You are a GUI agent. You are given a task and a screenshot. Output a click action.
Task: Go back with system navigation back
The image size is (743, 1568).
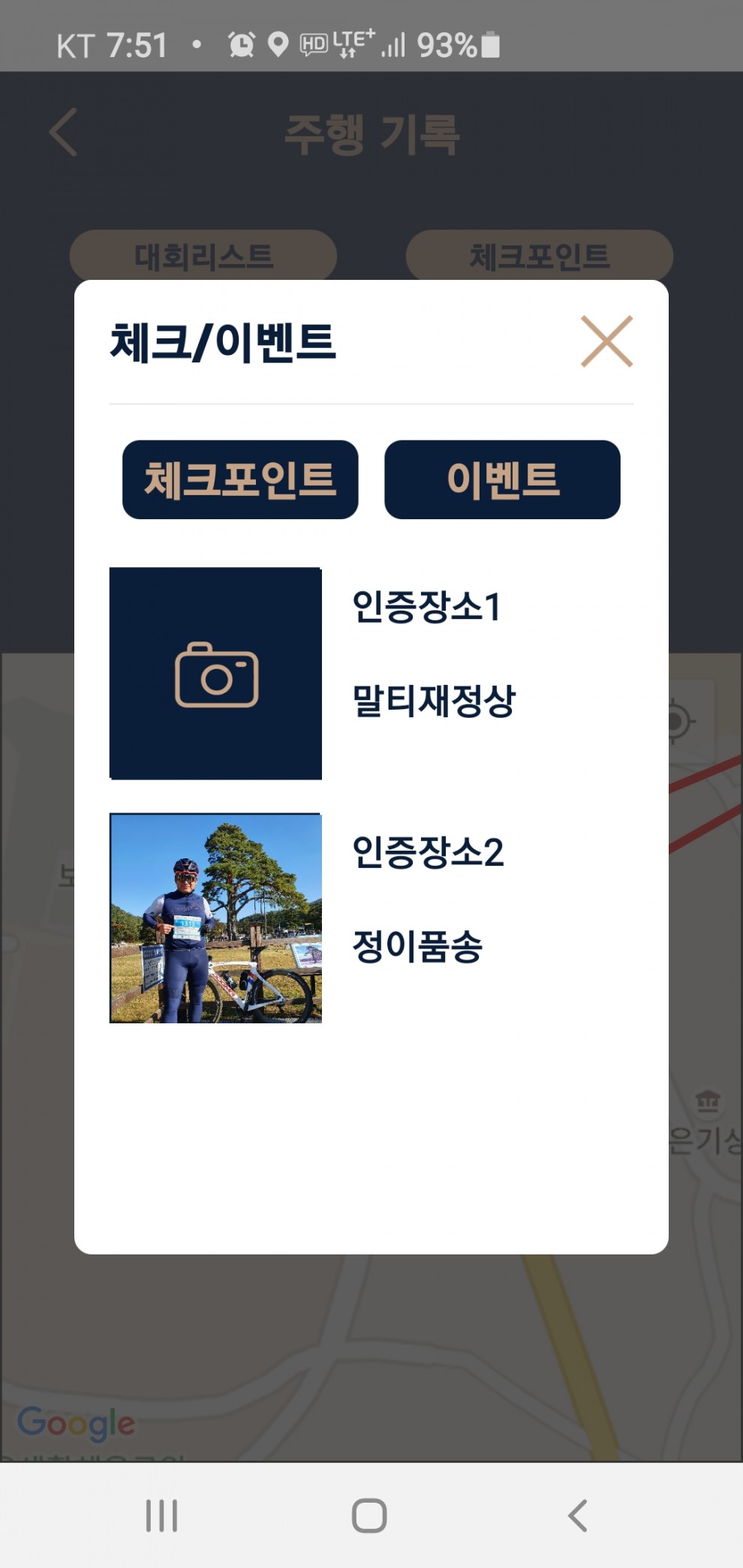point(577,1515)
